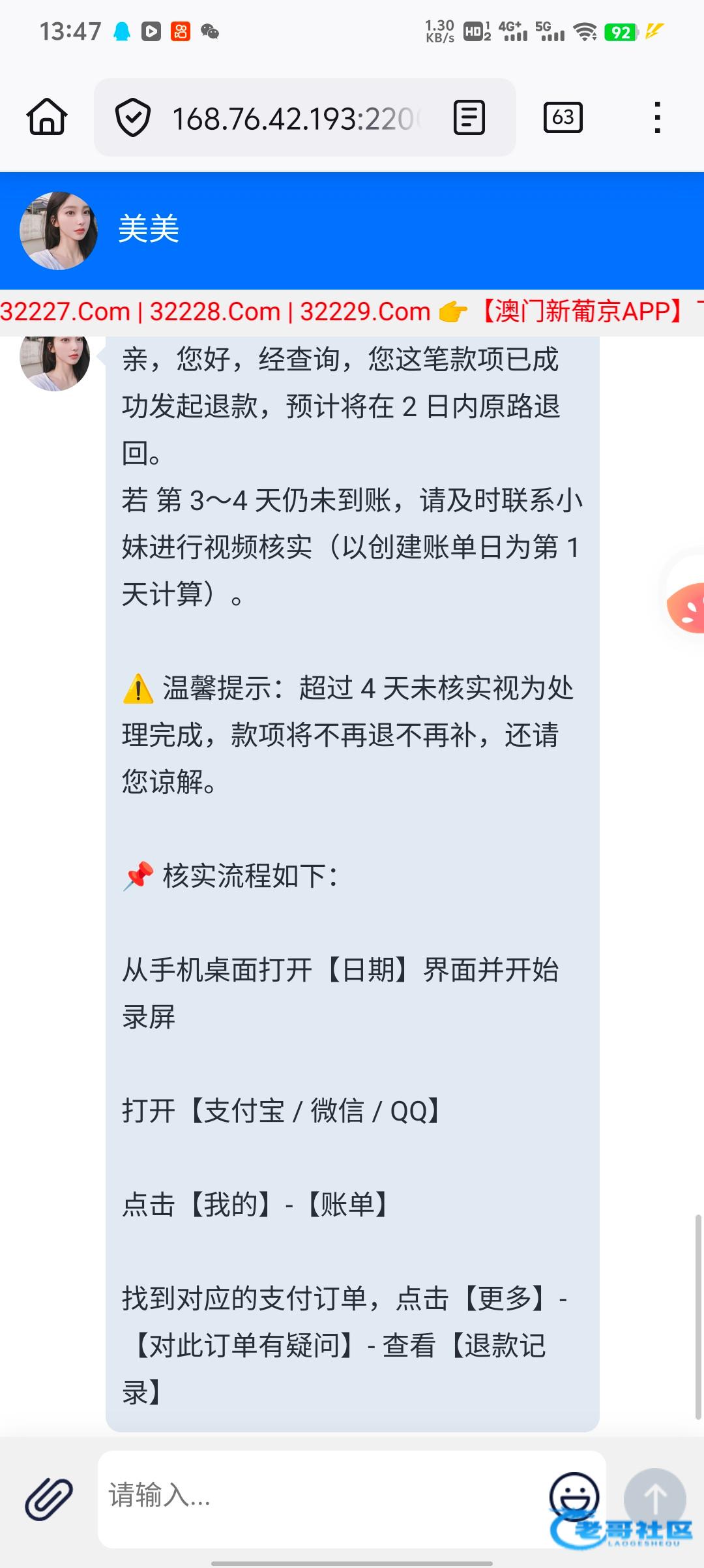Tap the 32227.Com scrolling ad banner

(65, 312)
